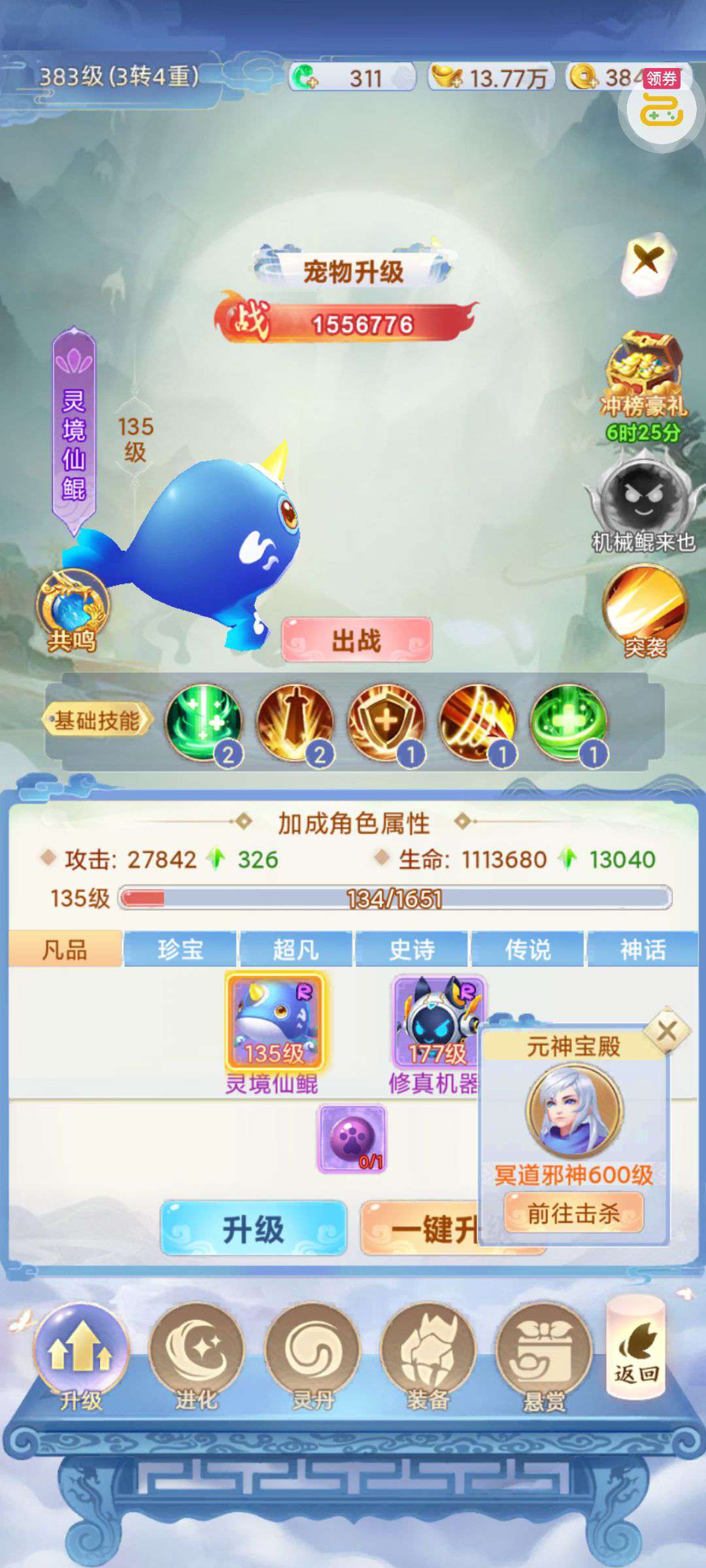Dismiss the 元神宝殿 popup
Screen dimensions: 706x1568
coord(667,1032)
